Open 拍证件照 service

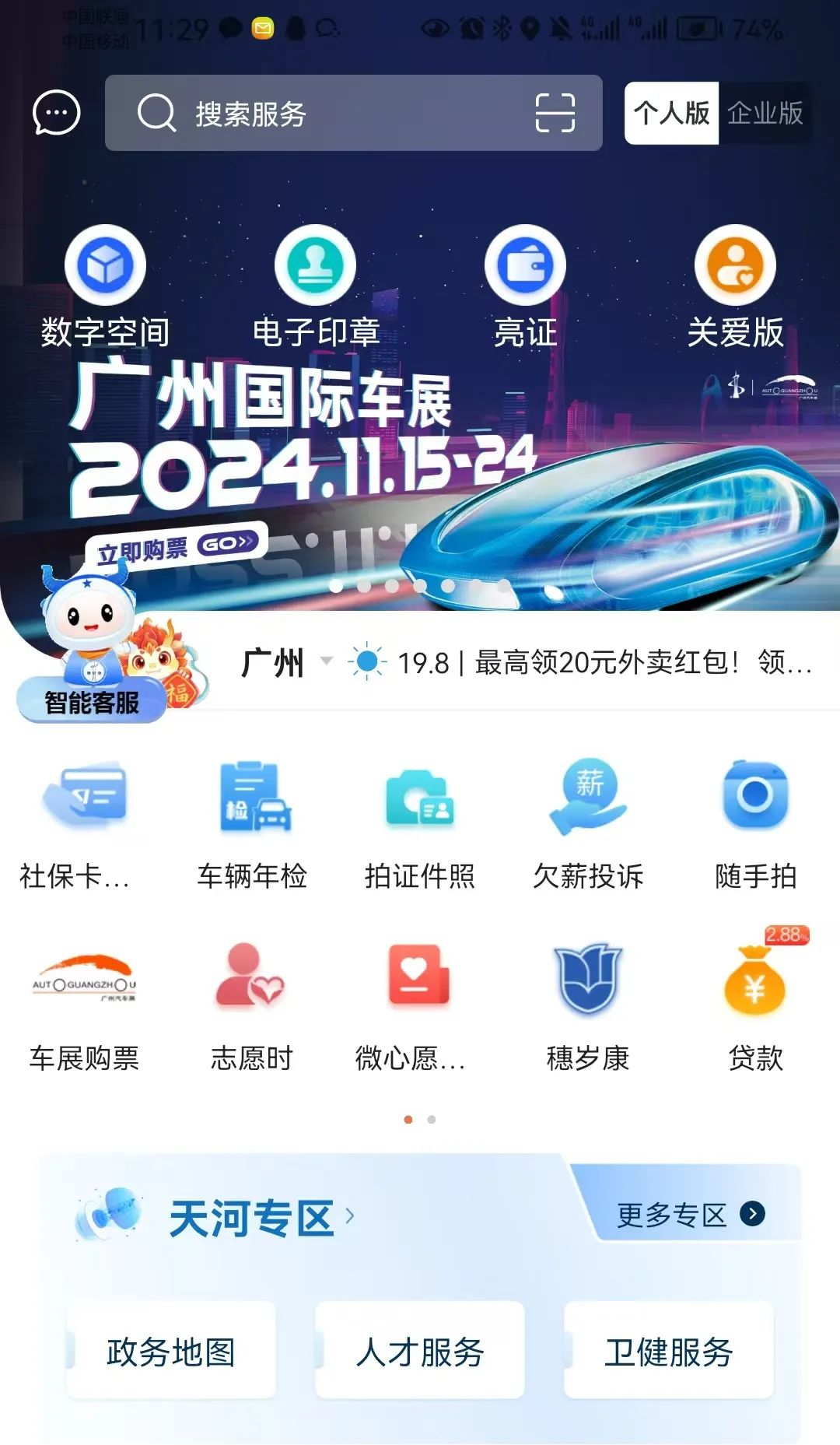click(x=420, y=825)
